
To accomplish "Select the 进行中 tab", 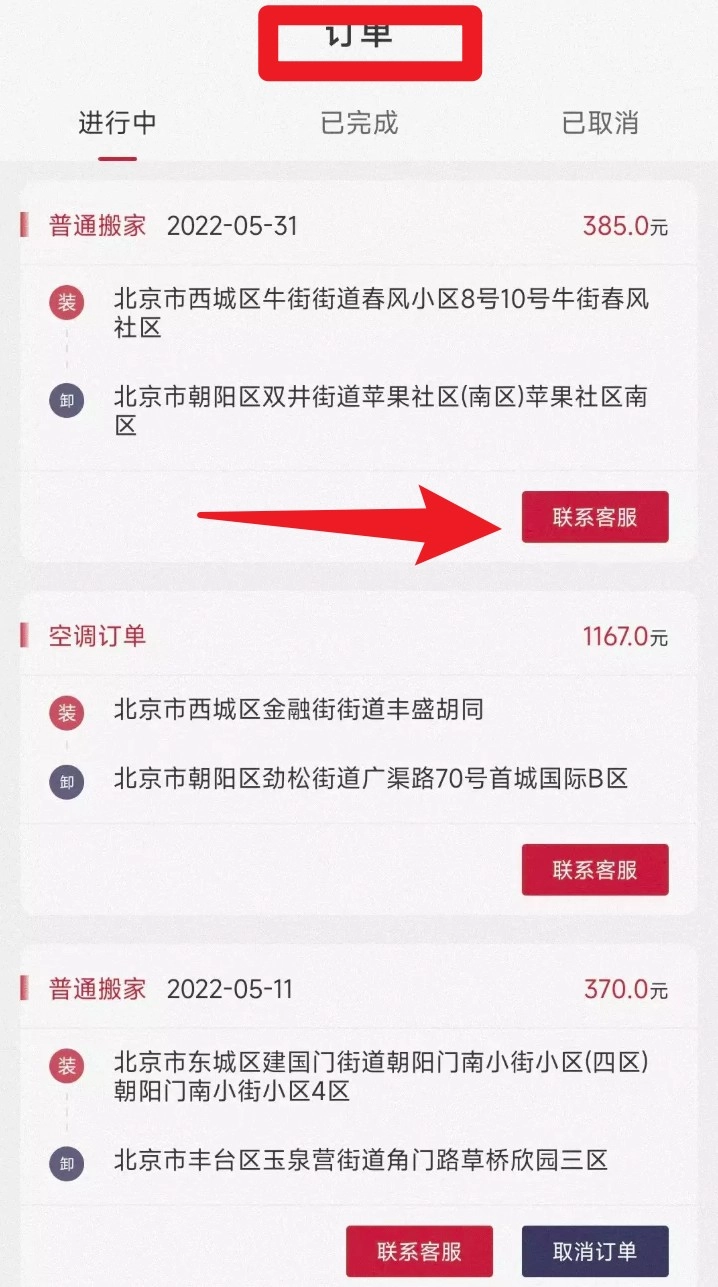I will click(x=118, y=123).
